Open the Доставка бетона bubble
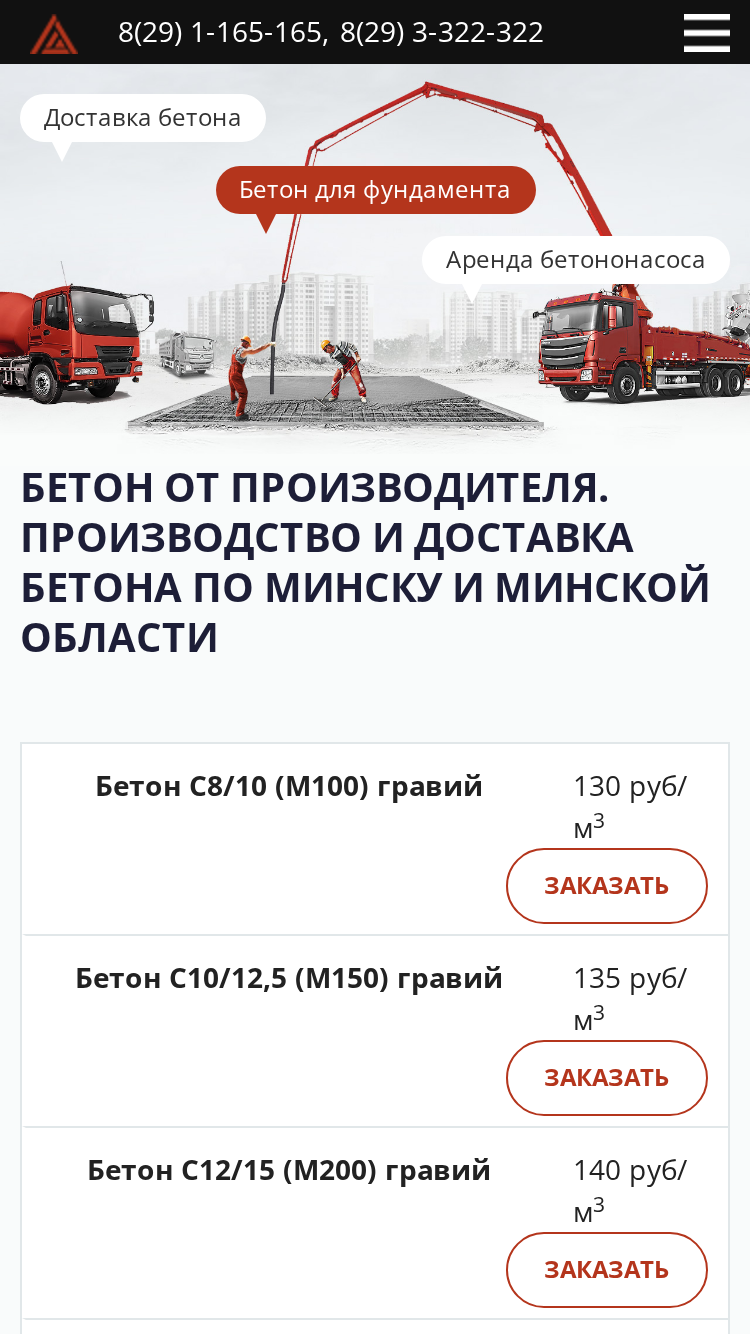This screenshot has height=1334, width=750. (142, 118)
